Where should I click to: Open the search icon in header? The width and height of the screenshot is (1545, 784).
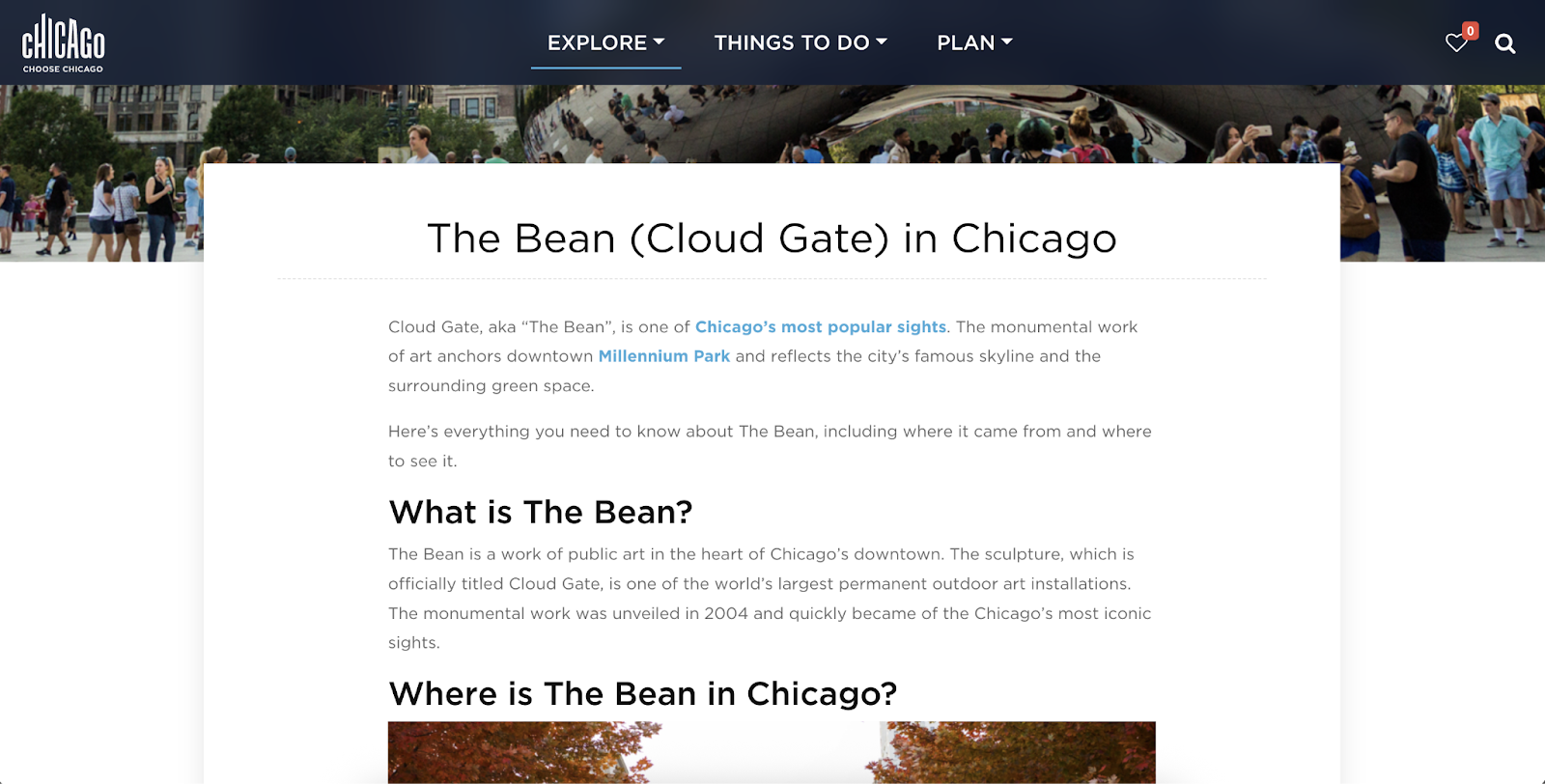(1504, 43)
